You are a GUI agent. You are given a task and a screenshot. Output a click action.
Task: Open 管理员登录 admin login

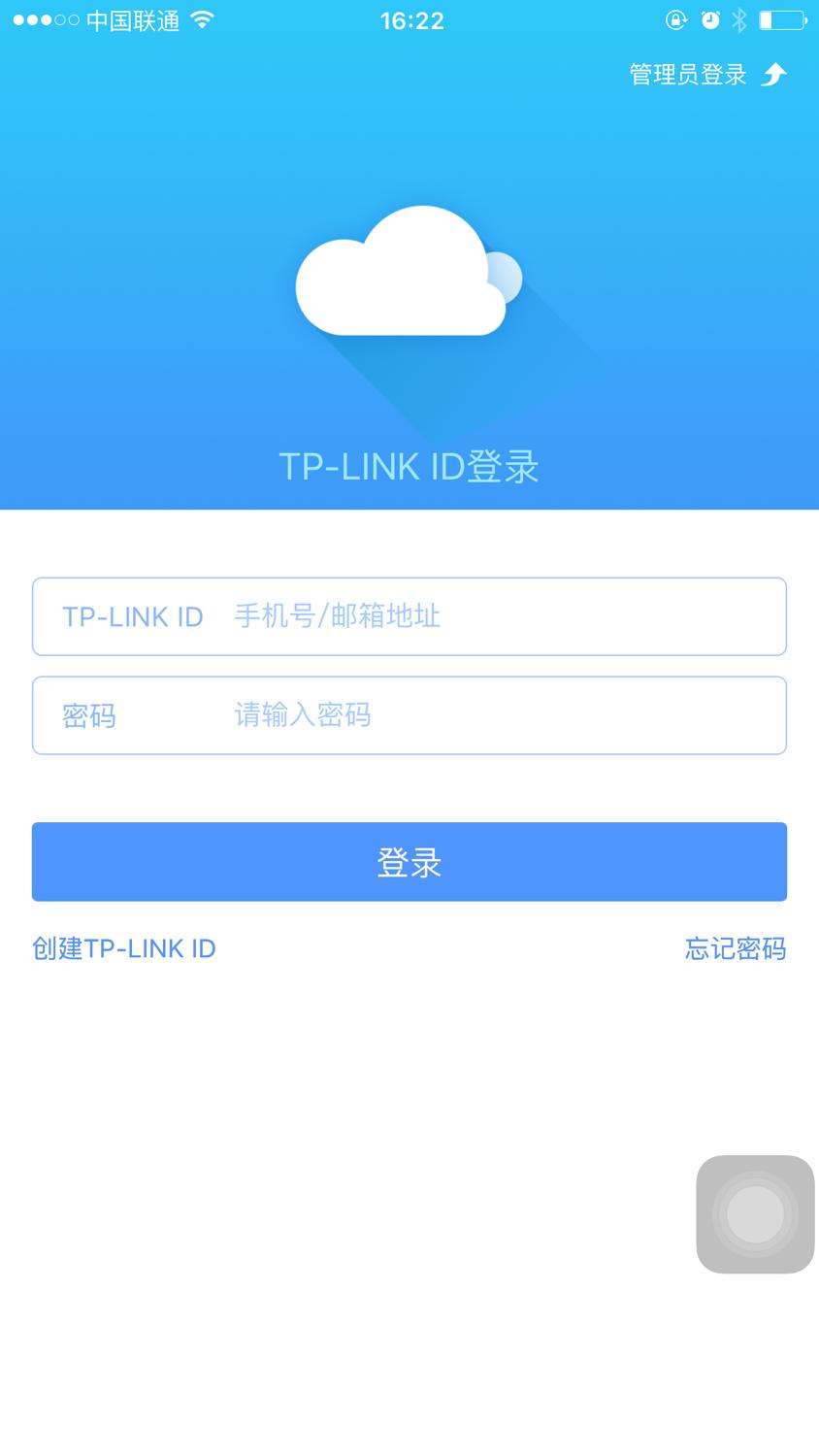(707, 75)
